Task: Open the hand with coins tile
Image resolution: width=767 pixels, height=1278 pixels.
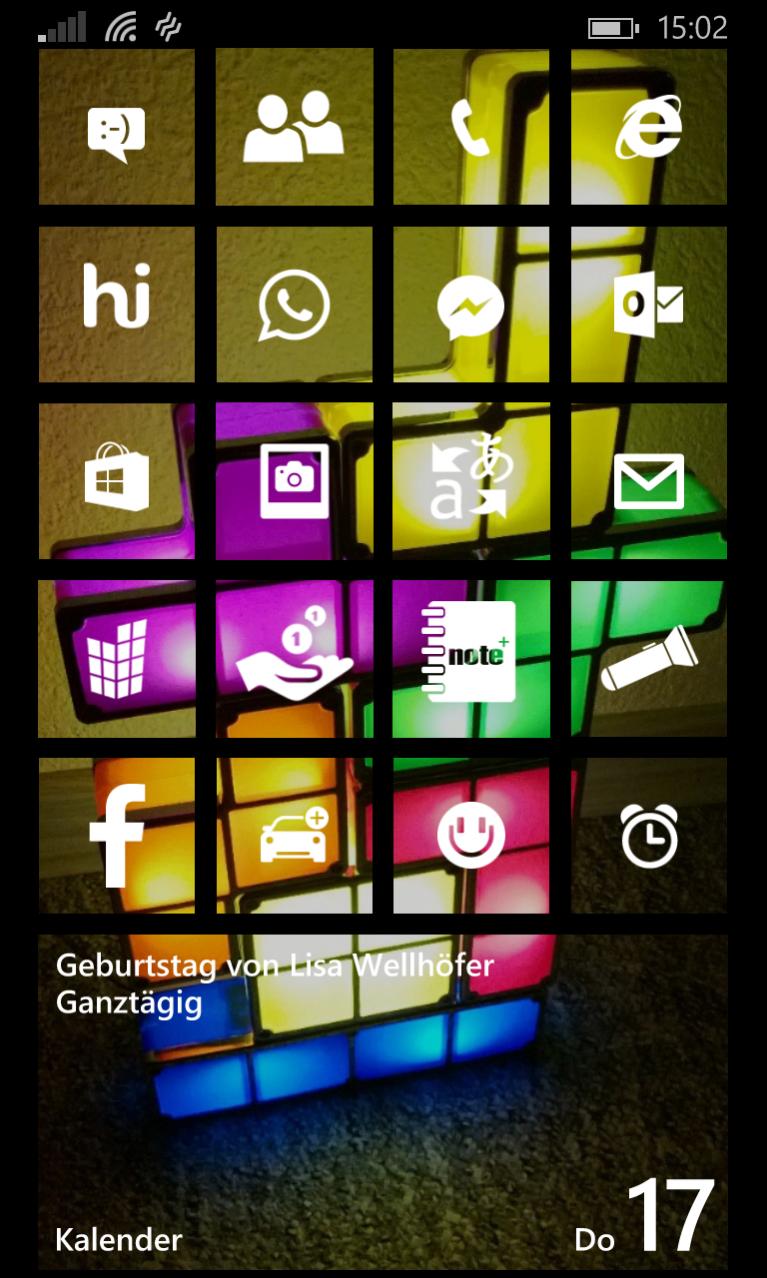Action: click(294, 658)
